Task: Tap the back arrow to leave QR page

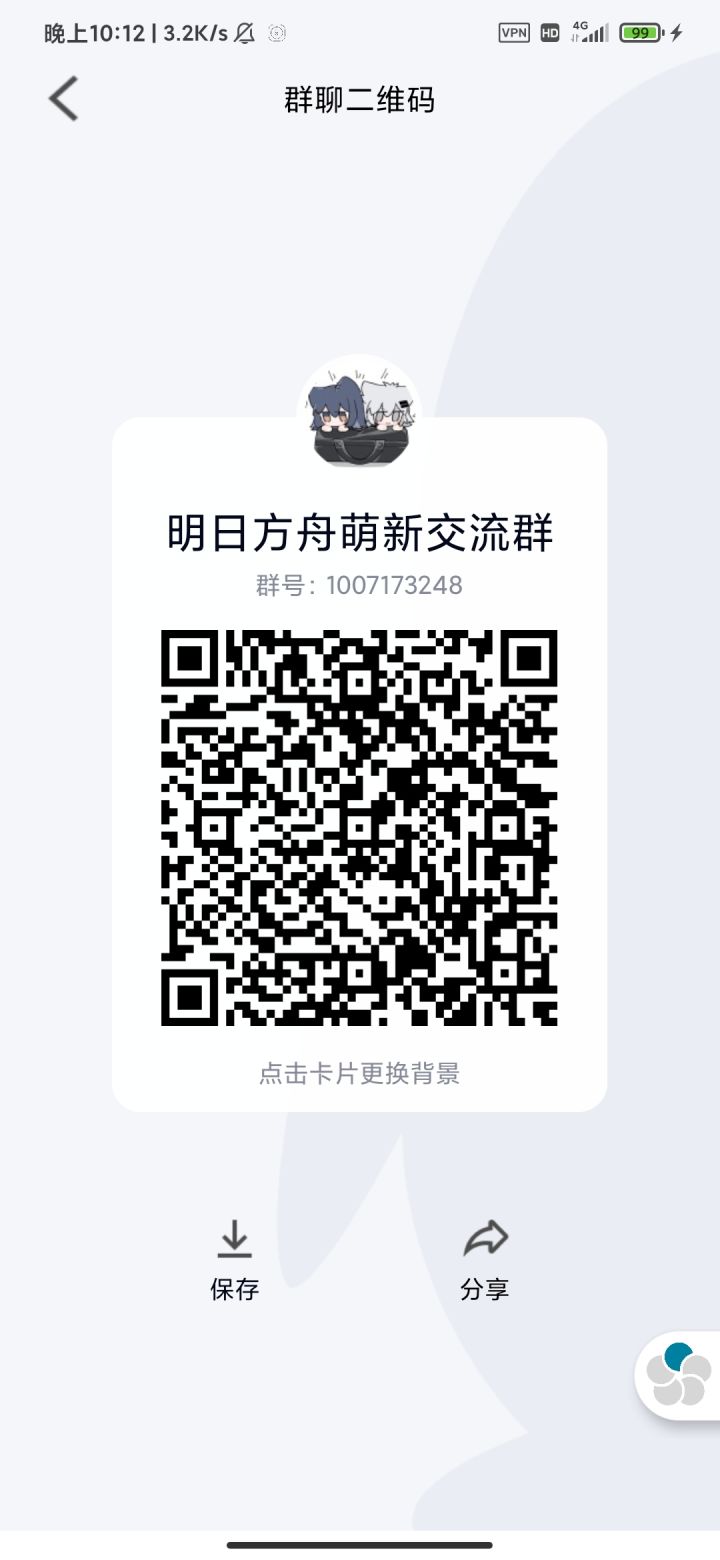Action: 62,99
